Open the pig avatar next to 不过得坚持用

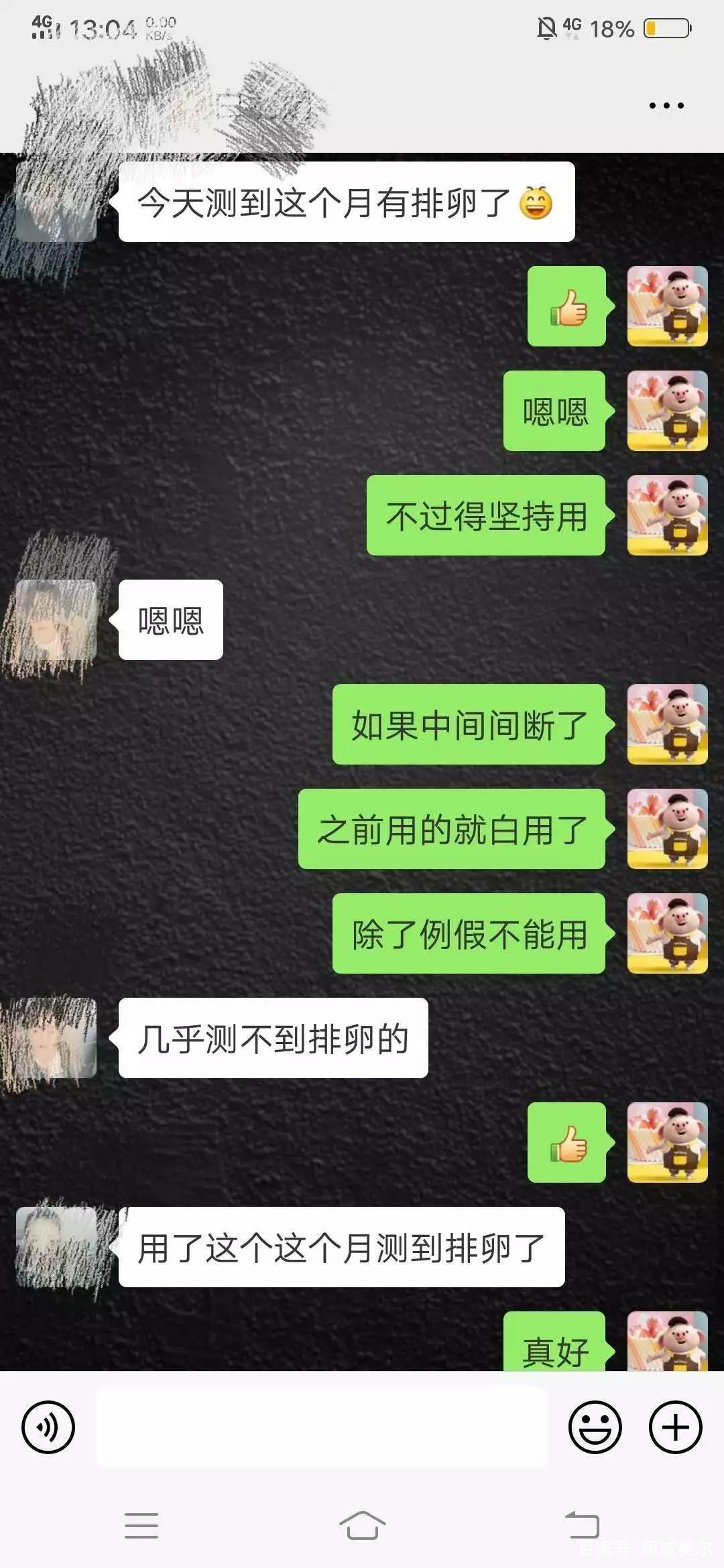point(667,515)
